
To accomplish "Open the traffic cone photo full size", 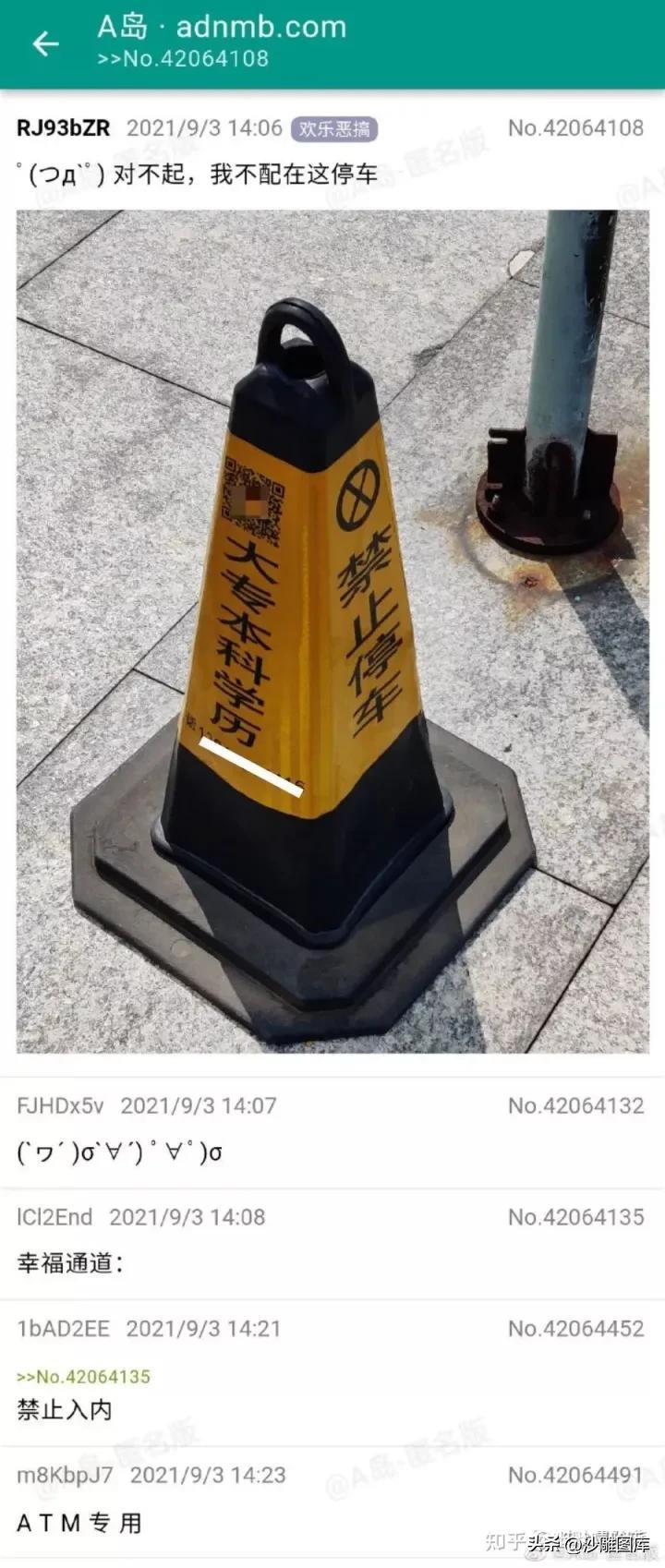I will coord(332,631).
